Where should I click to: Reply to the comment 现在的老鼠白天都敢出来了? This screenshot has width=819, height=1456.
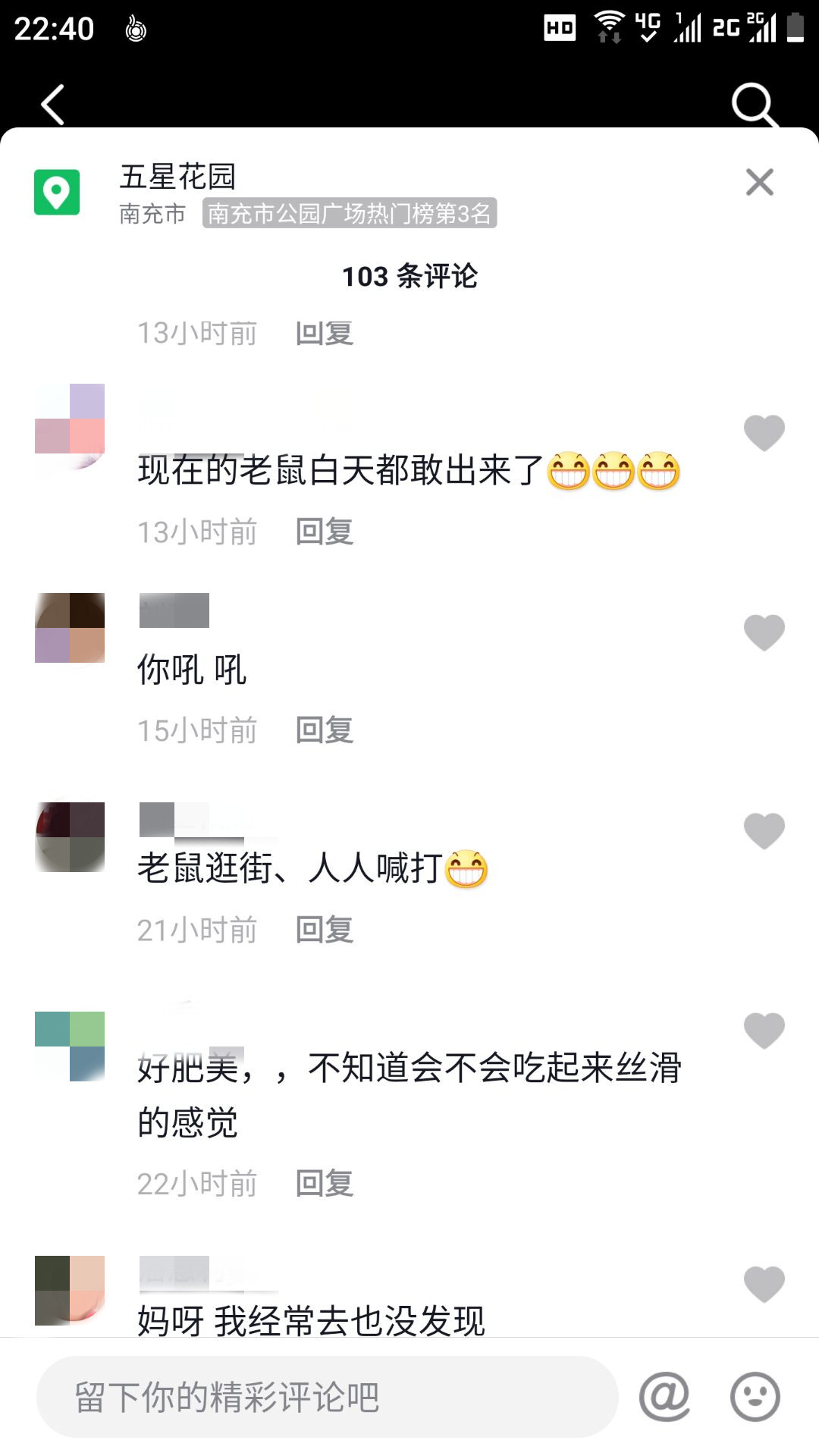325,532
